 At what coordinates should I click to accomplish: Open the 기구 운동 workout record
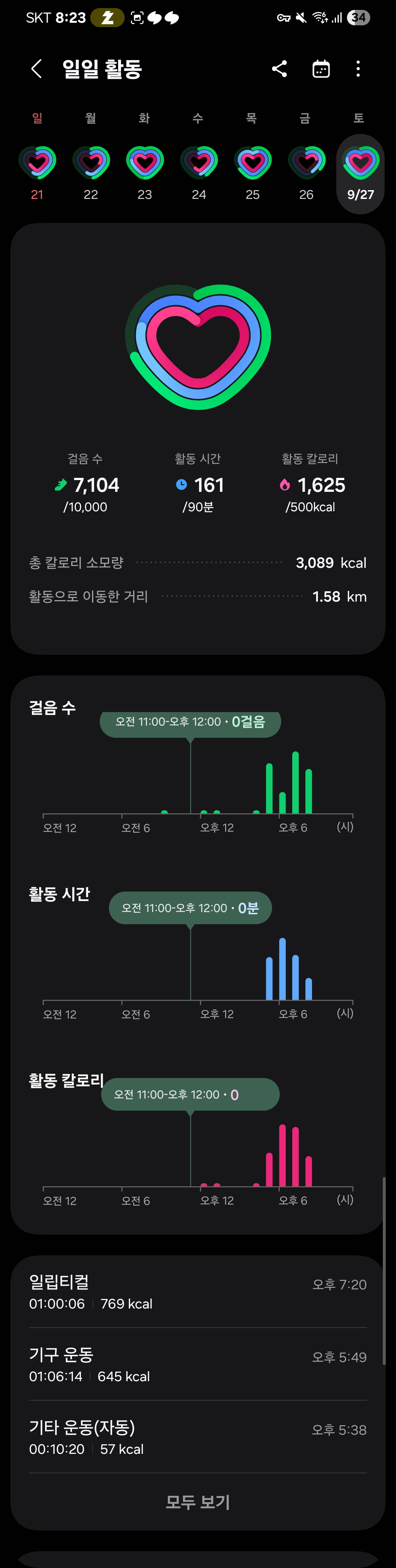click(x=198, y=1365)
